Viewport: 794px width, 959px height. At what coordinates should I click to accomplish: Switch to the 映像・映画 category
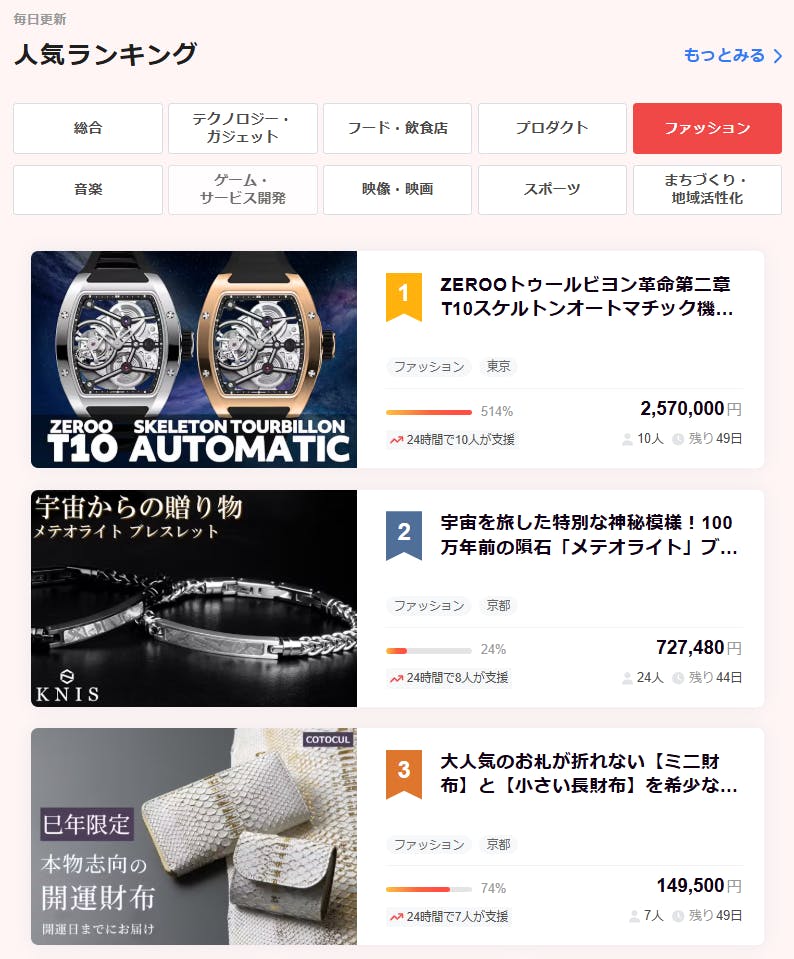coord(398,189)
